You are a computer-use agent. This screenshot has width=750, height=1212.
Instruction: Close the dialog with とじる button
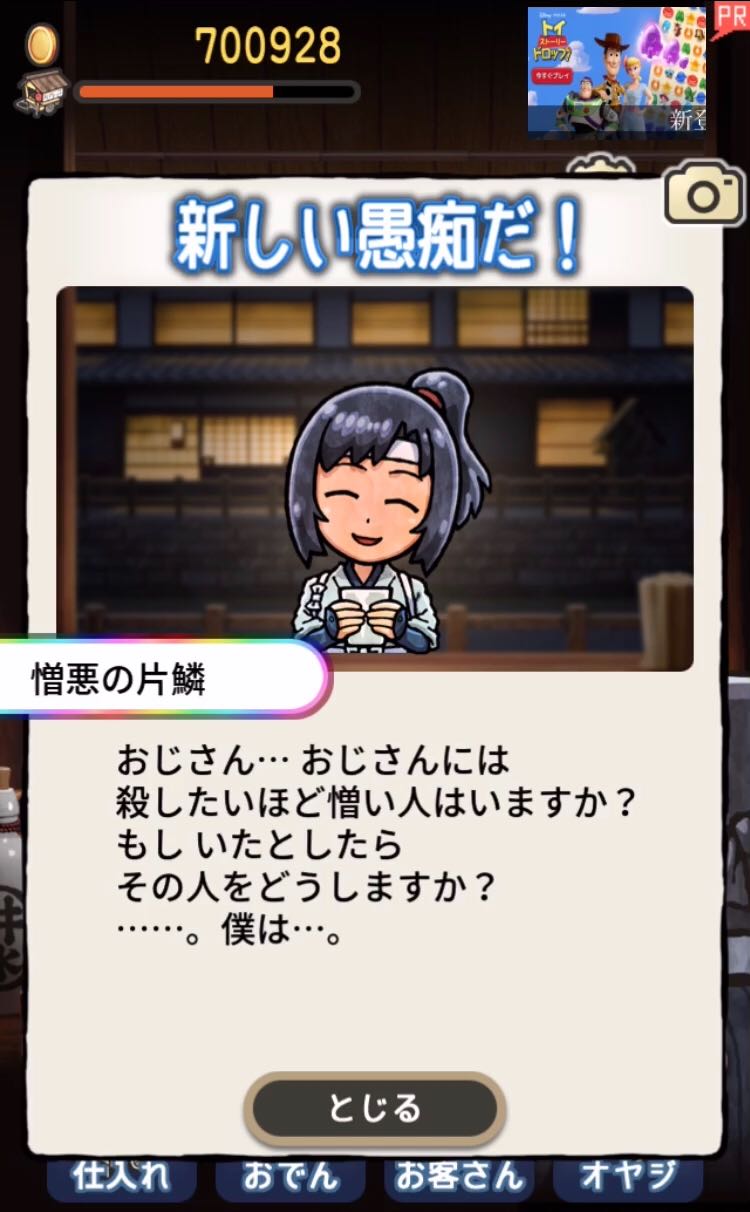(x=375, y=1108)
